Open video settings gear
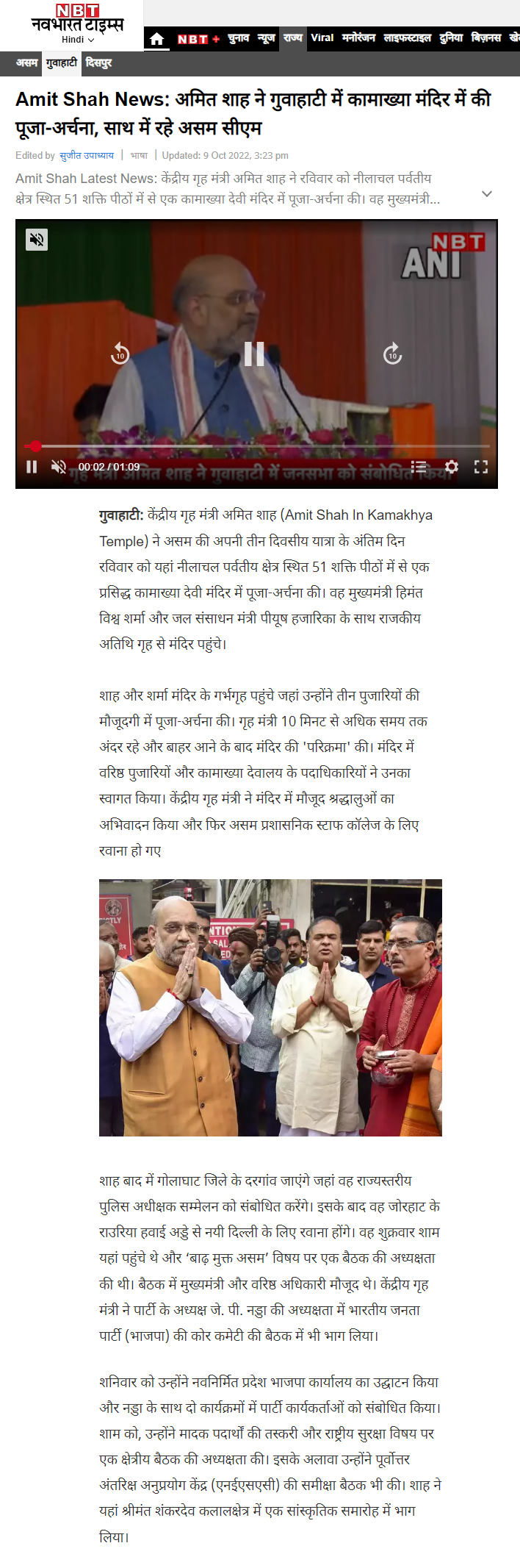Image resolution: width=520 pixels, height=1568 pixels. coord(452,467)
